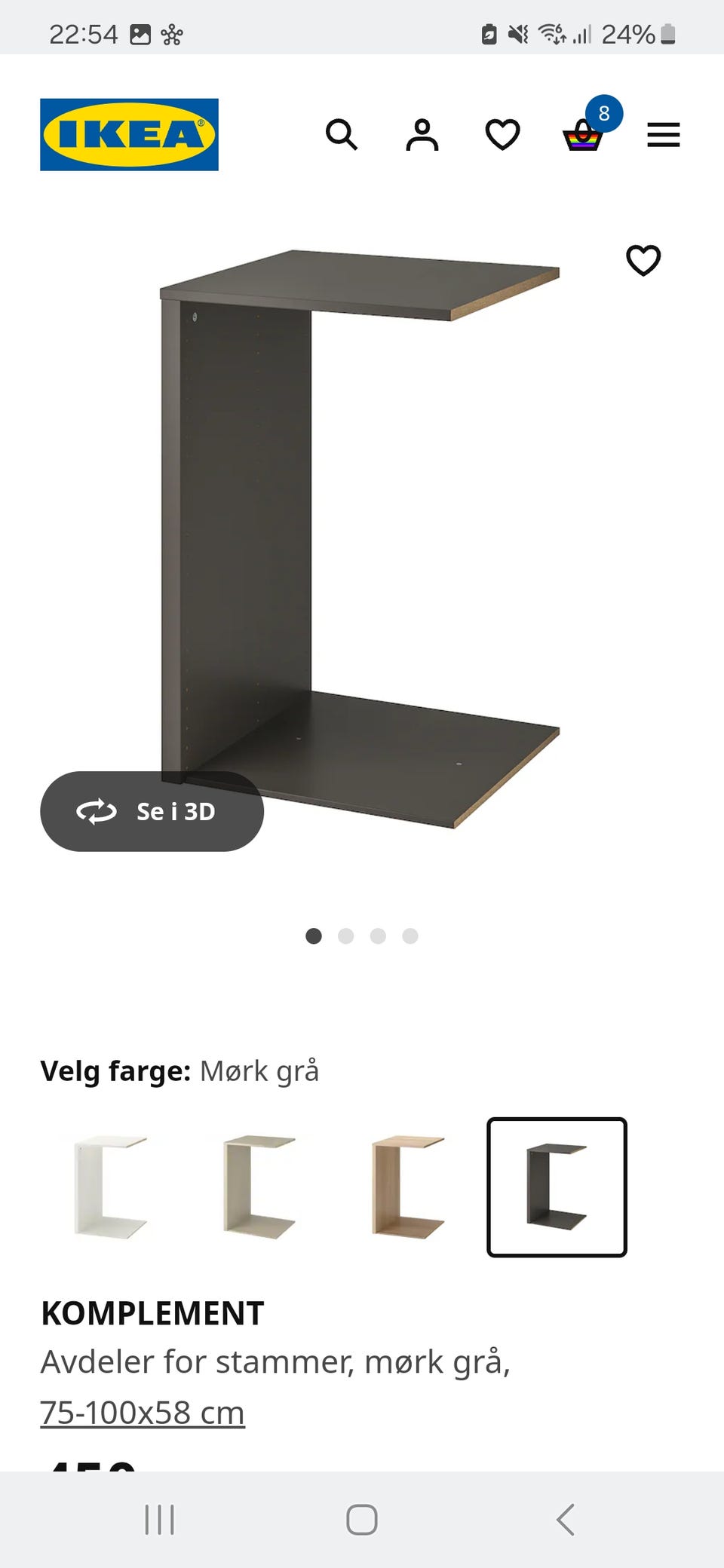The width and height of the screenshot is (724, 1568).
Task: Select the oak effect color variant
Action: (408, 1187)
